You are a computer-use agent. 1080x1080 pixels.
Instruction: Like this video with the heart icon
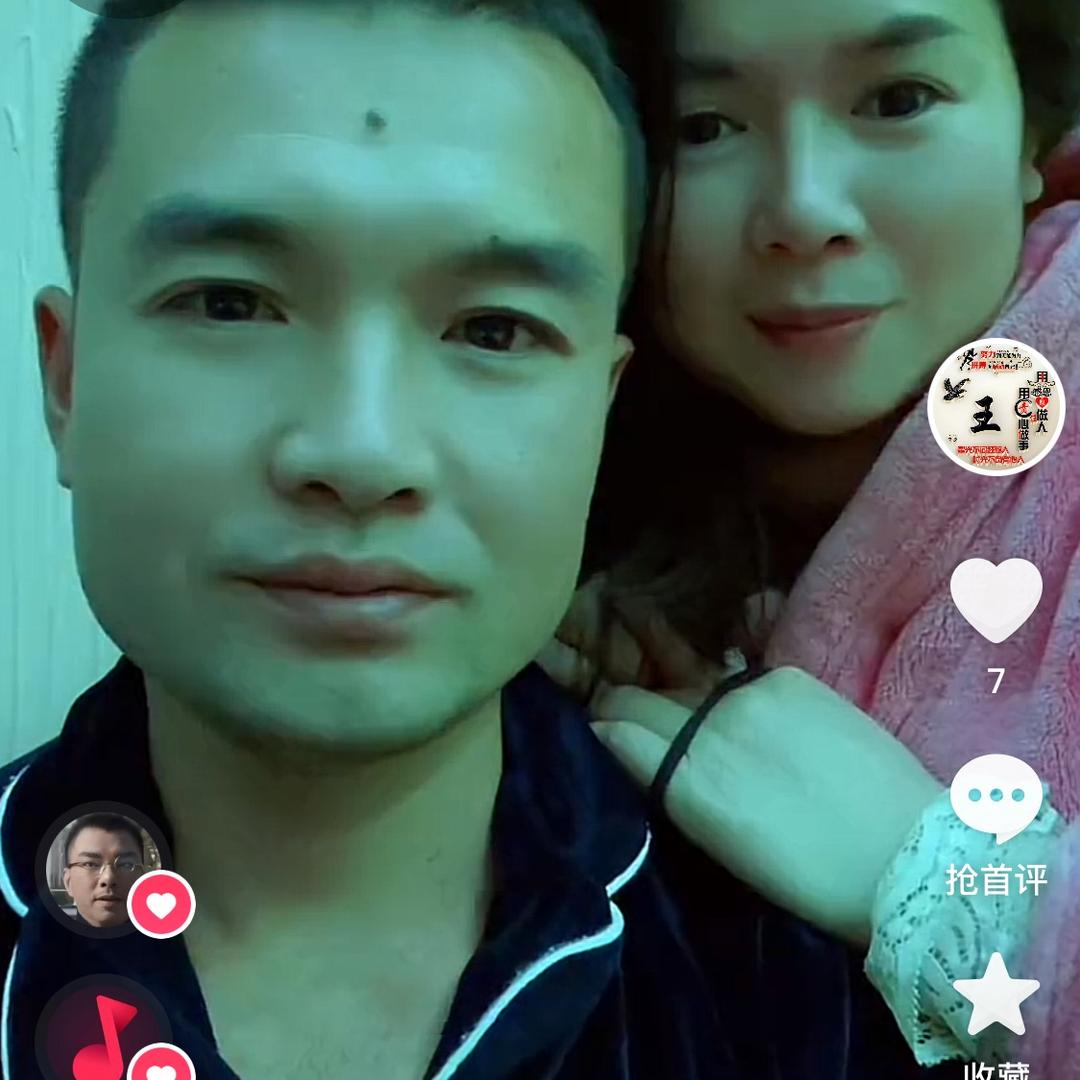(995, 600)
